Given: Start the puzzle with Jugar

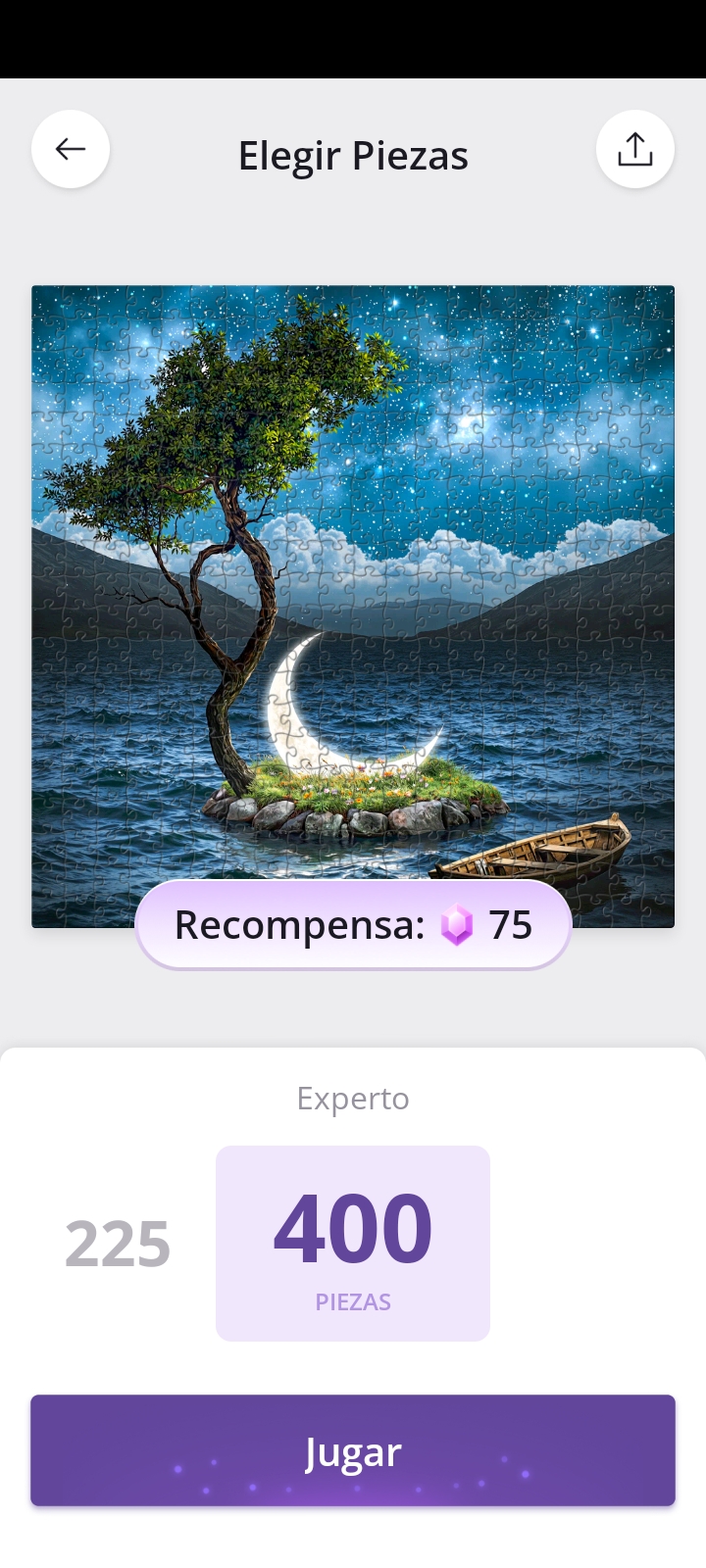Looking at the screenshot, I should (353, 1450).
